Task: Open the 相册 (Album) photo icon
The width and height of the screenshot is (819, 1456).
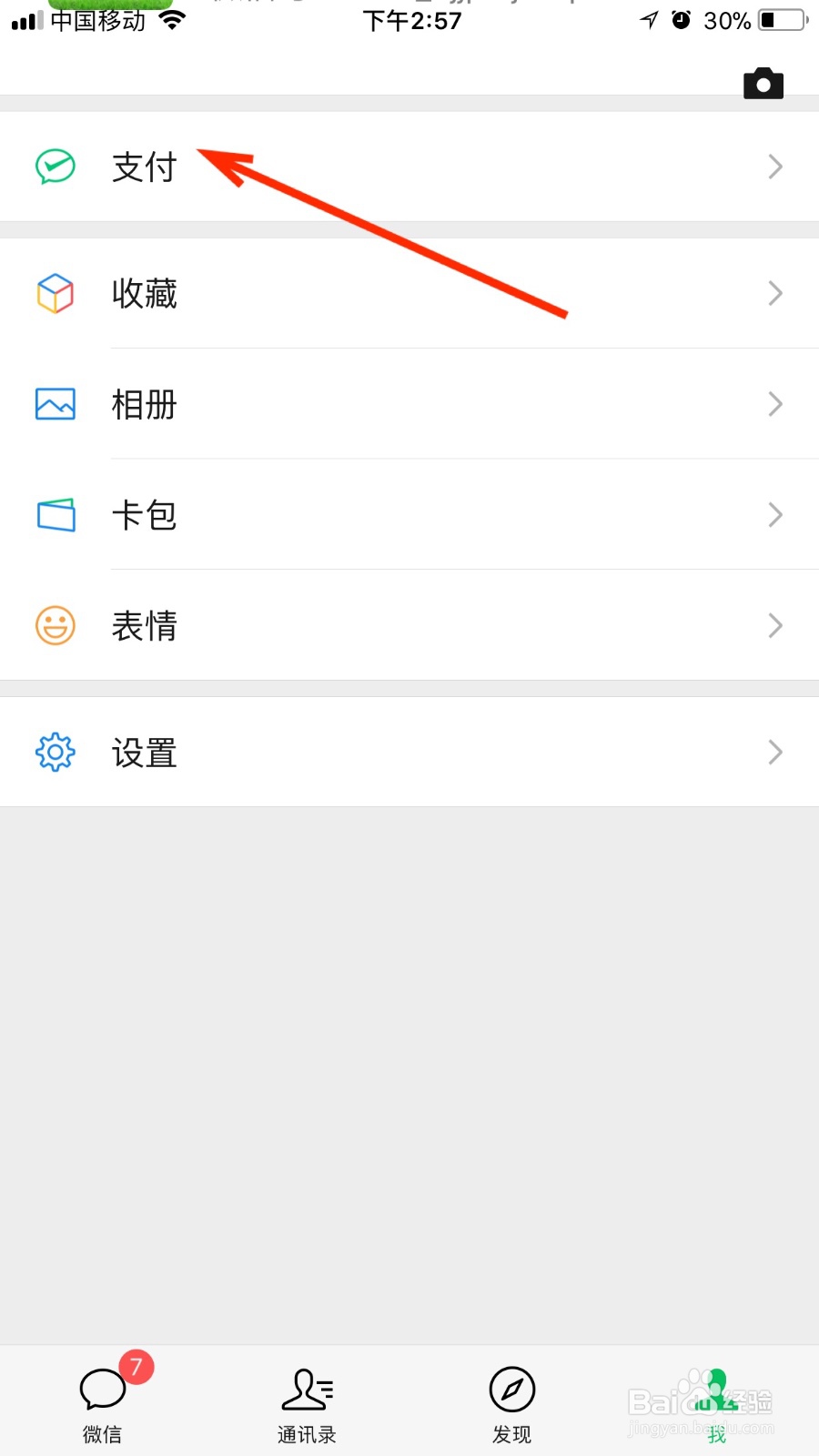Action: [x=55, y=404]
